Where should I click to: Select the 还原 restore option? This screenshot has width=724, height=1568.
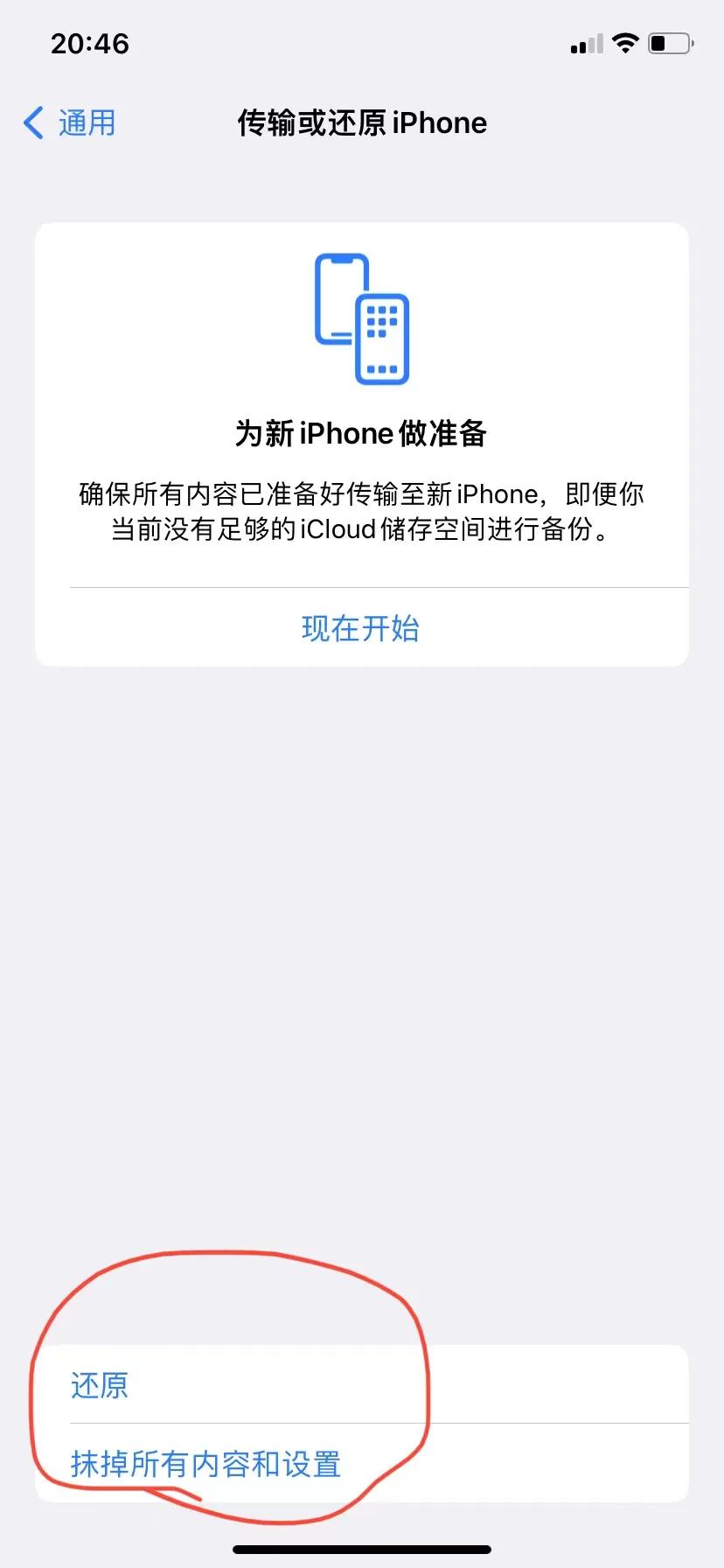[x=99, y=1385]
